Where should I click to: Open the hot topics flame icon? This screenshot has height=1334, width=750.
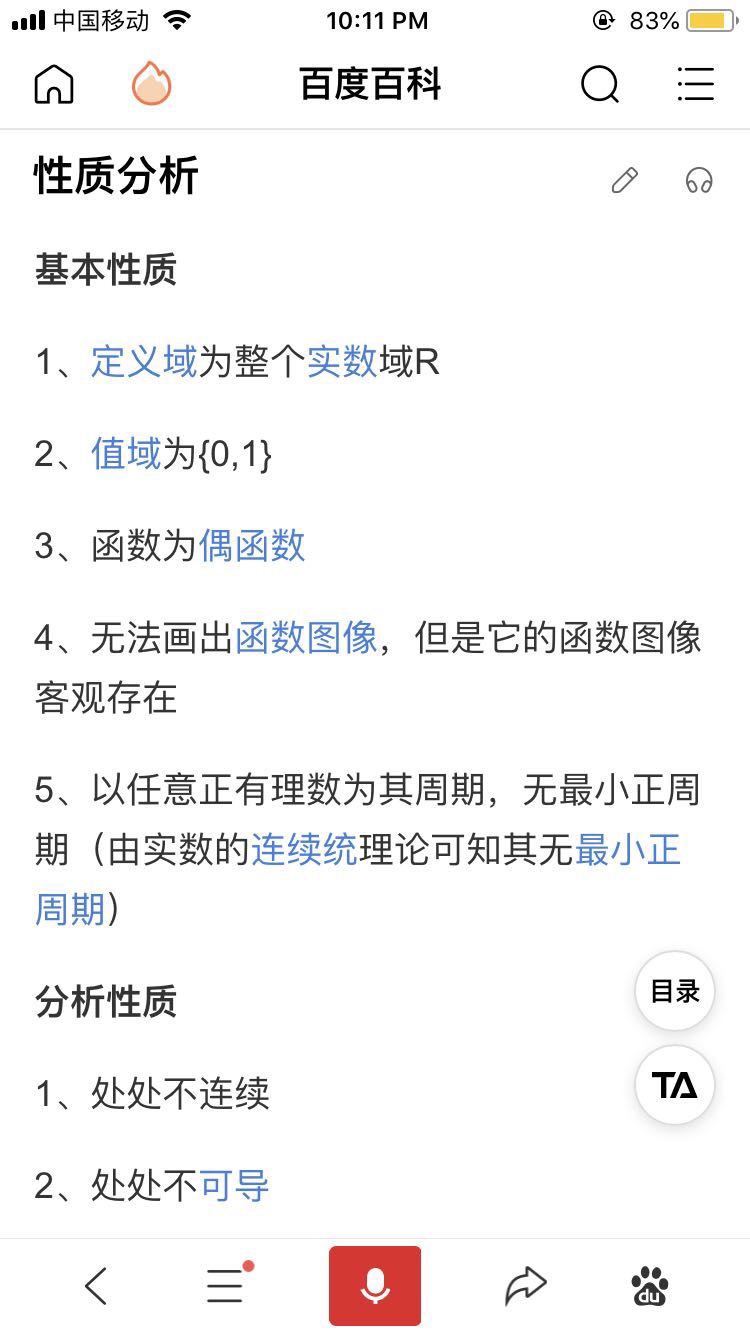pos(151,84)
